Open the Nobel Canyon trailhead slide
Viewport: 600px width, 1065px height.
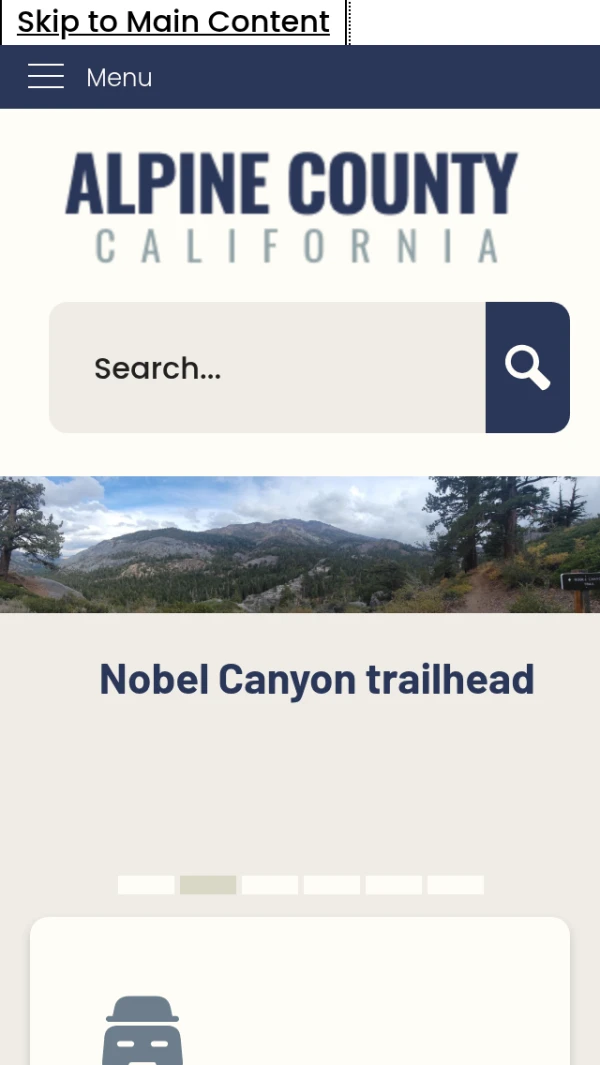click(316, 679)
